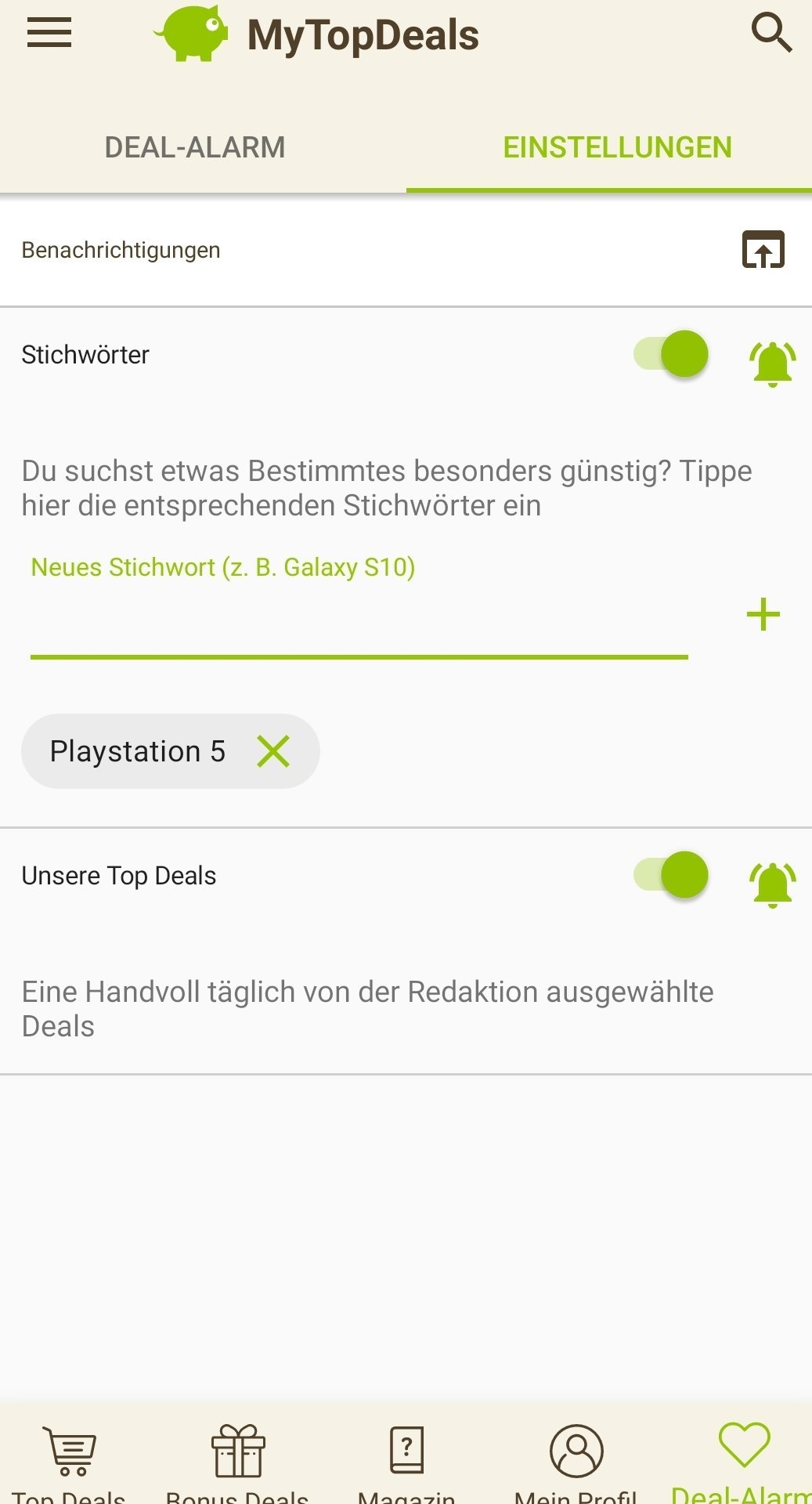Open Mein Profil in bottom navigation
812x1504 pixels.
tap(576, 1461)
